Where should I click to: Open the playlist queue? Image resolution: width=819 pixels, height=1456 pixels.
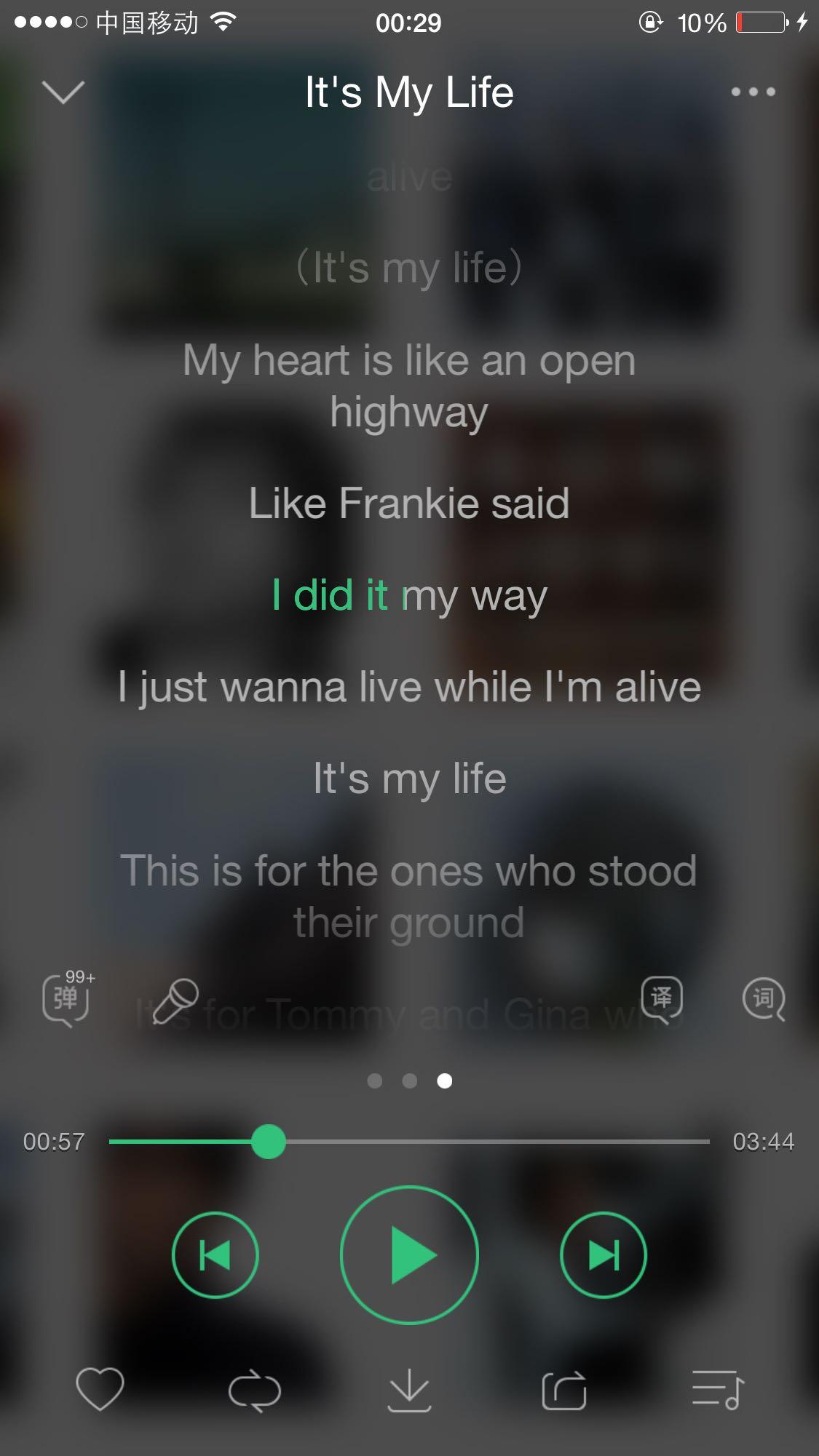[x=719, y=1389]
